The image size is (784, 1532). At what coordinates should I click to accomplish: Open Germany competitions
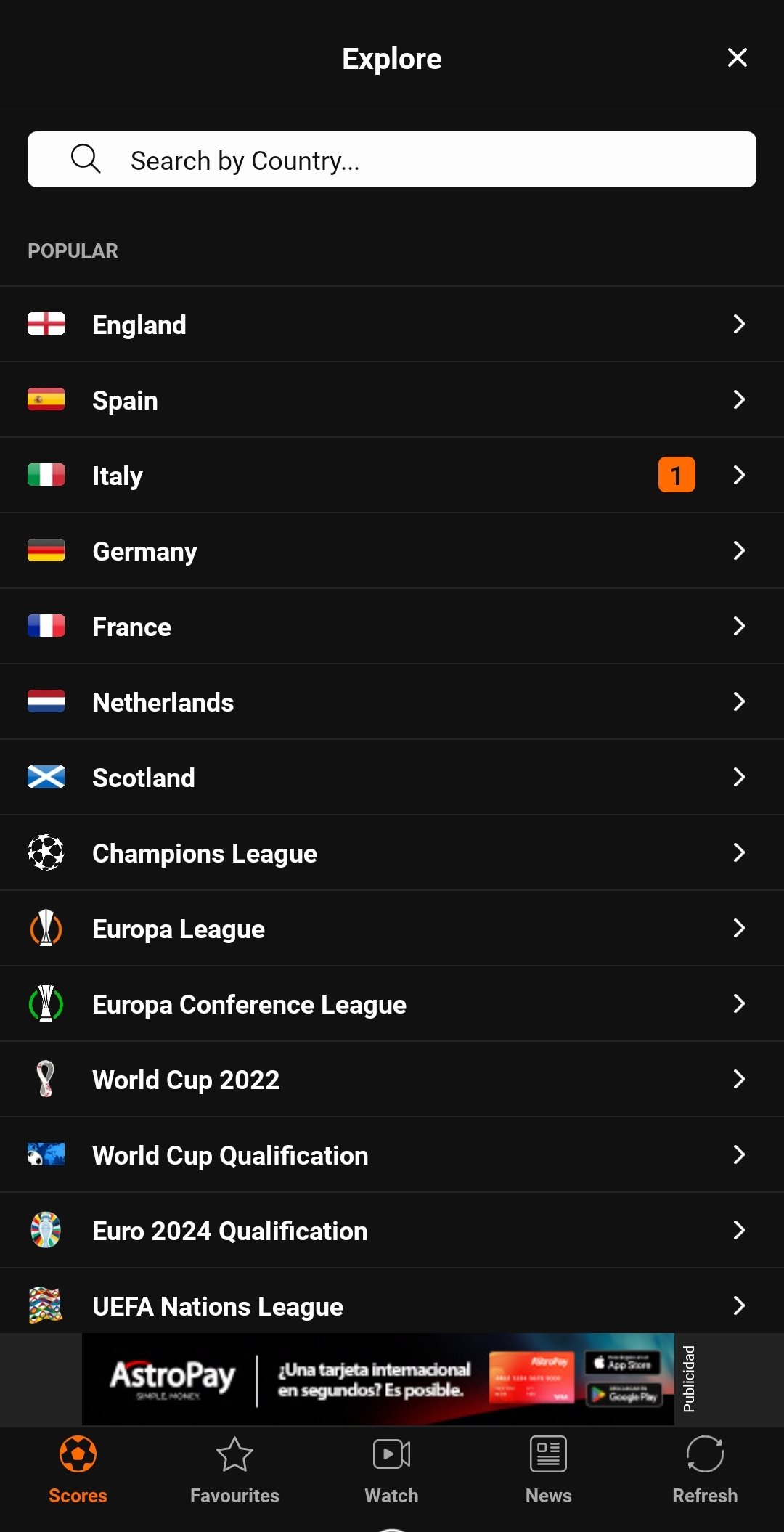(392, 550)
